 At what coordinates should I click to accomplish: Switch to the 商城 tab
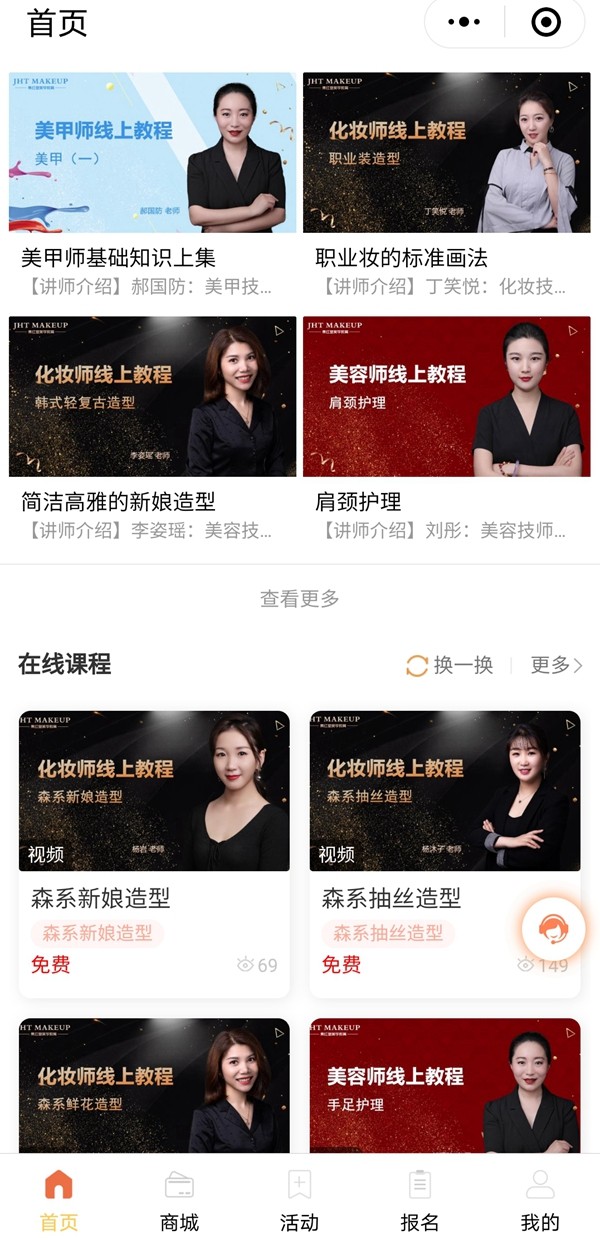tap(179, 1201)
